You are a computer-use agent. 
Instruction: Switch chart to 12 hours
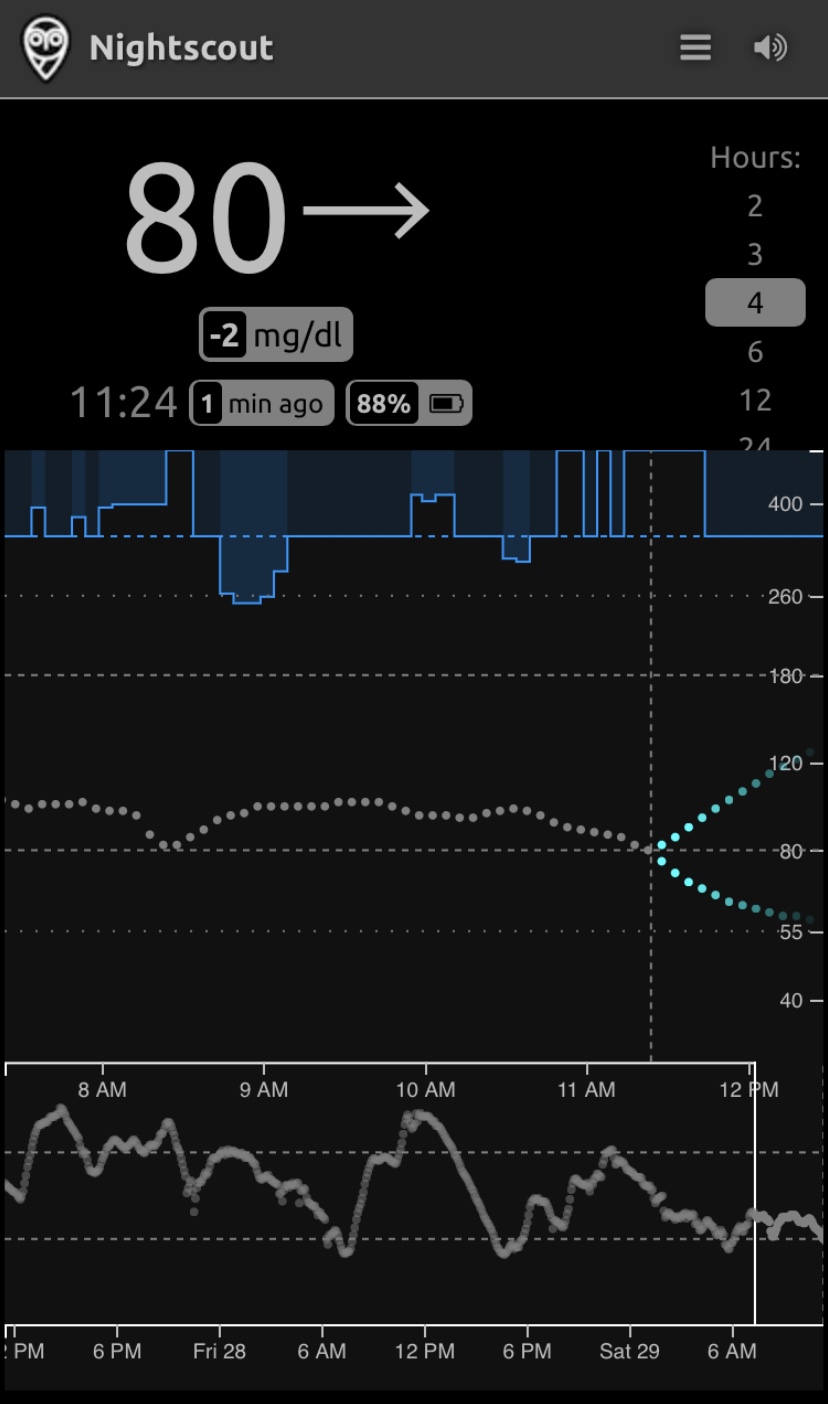pos(755,400)
